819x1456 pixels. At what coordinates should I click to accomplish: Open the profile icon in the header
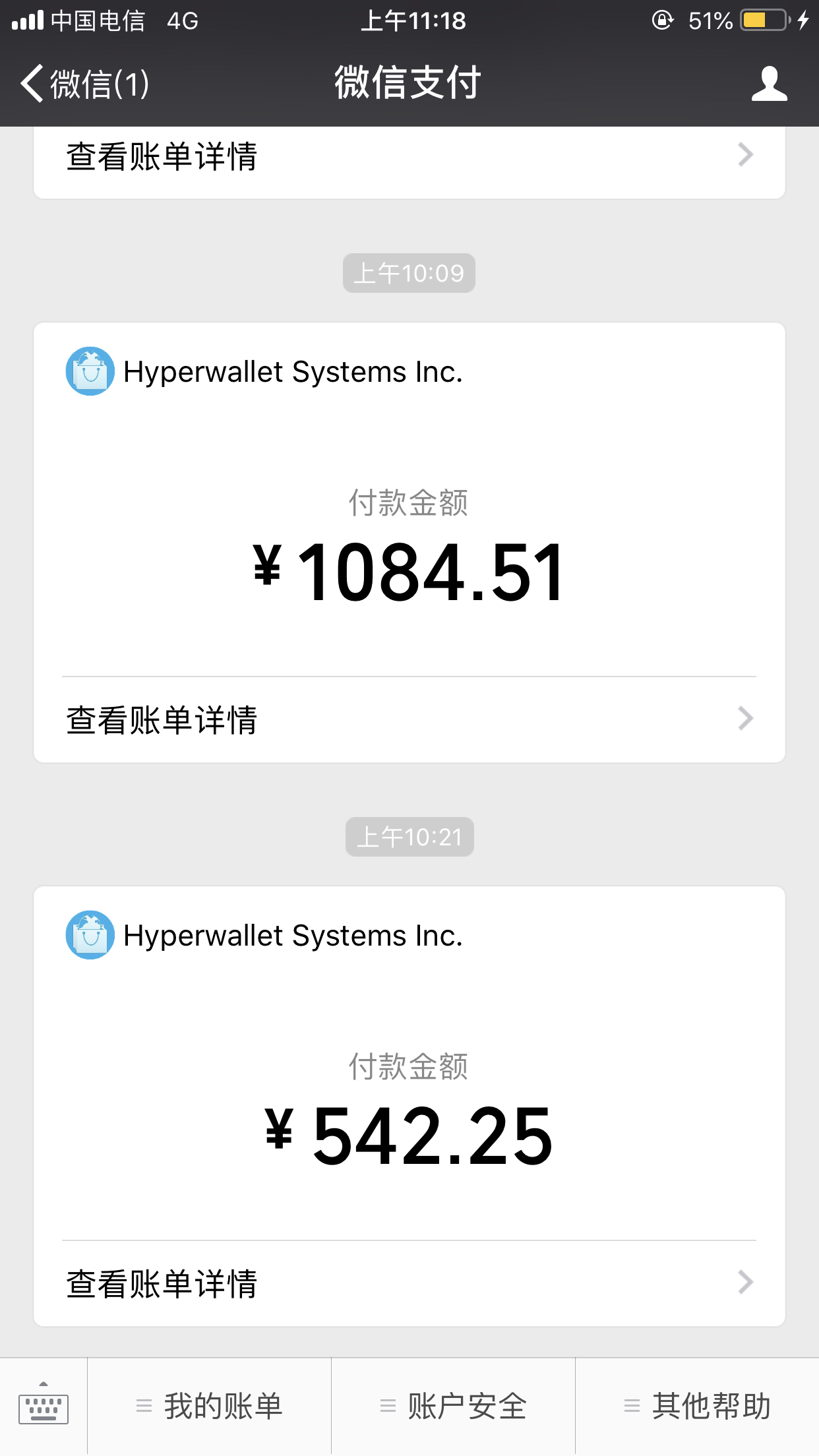click(x=769, y=84)
